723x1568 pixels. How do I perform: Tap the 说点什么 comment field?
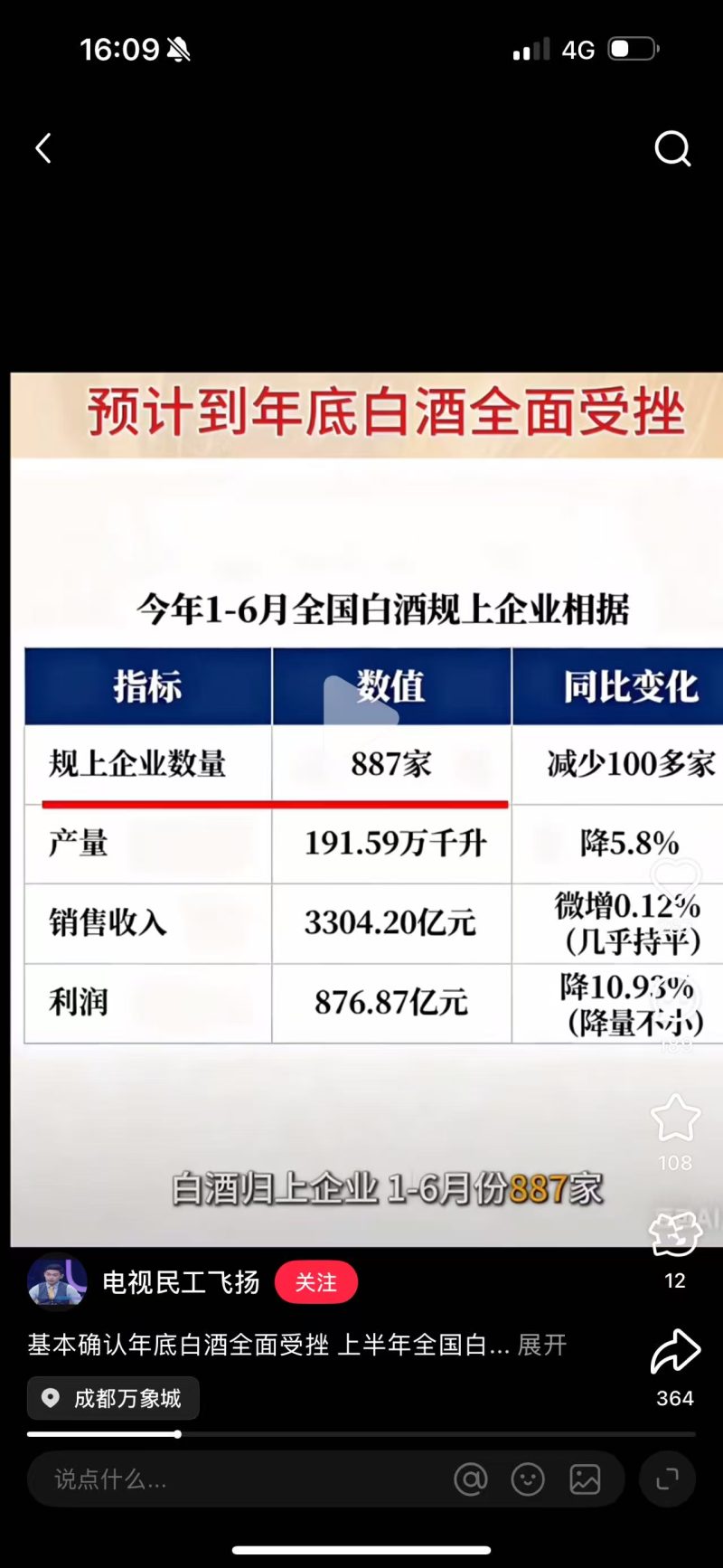pos(226,1479)
